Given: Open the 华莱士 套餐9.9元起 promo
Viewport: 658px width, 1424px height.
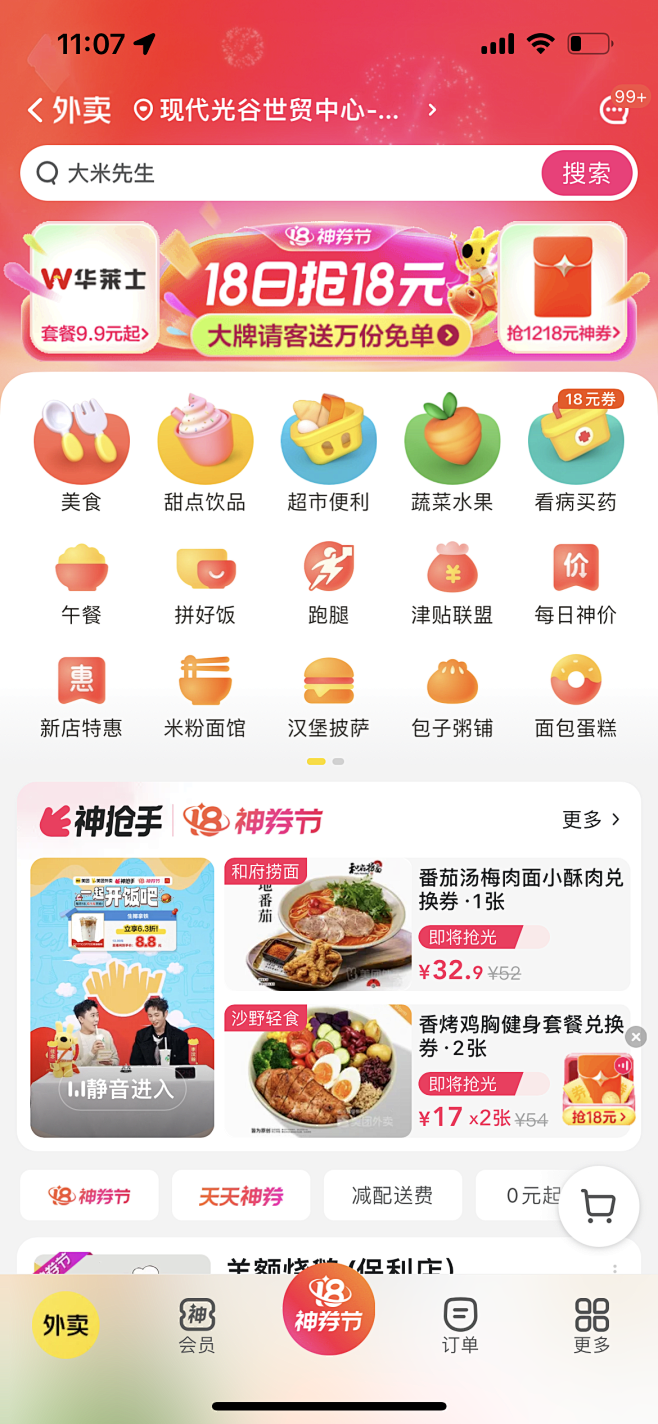Looking at the screenshot, I should (95, 288).
